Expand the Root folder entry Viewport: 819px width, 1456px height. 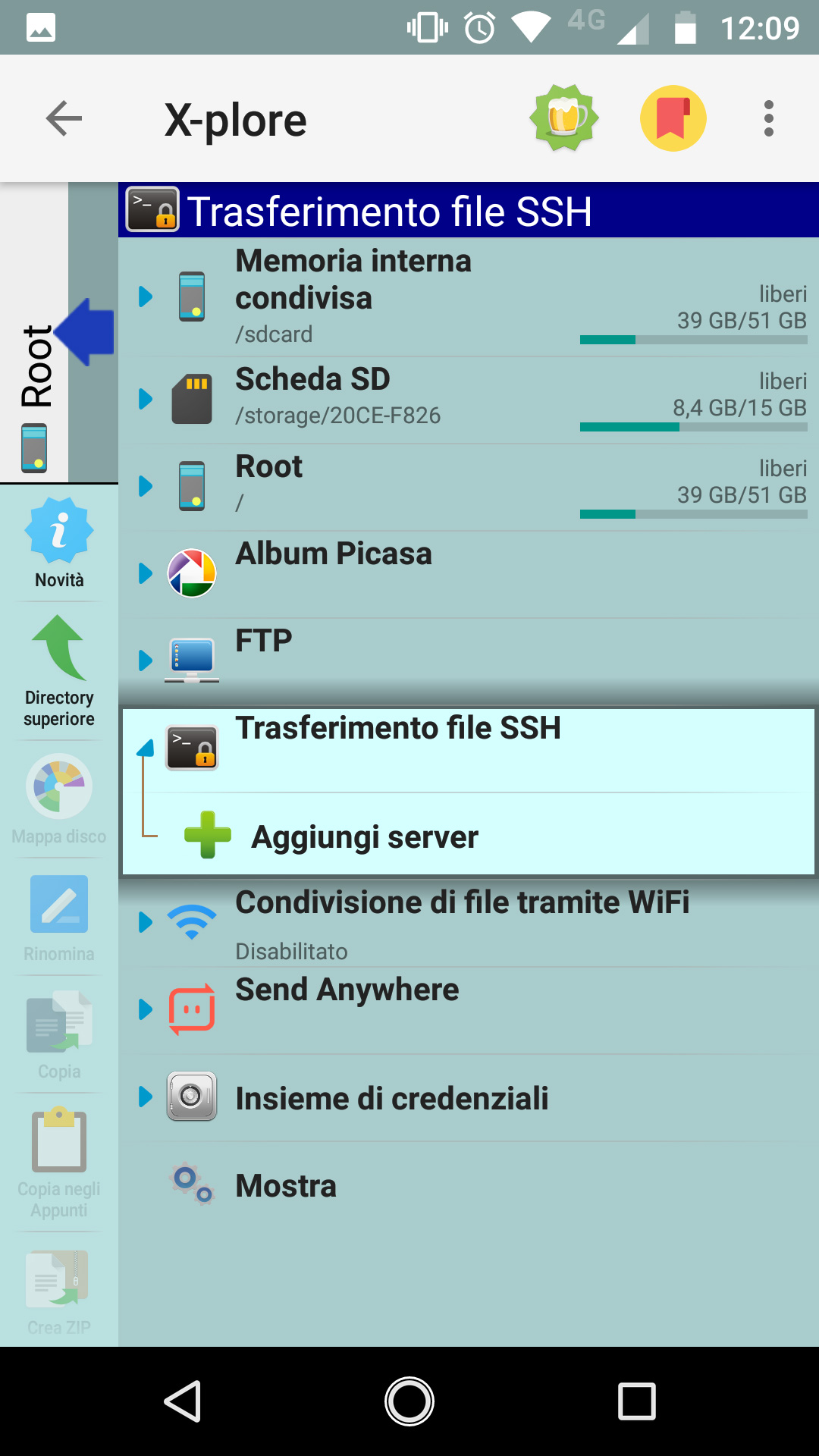point(146,486)
